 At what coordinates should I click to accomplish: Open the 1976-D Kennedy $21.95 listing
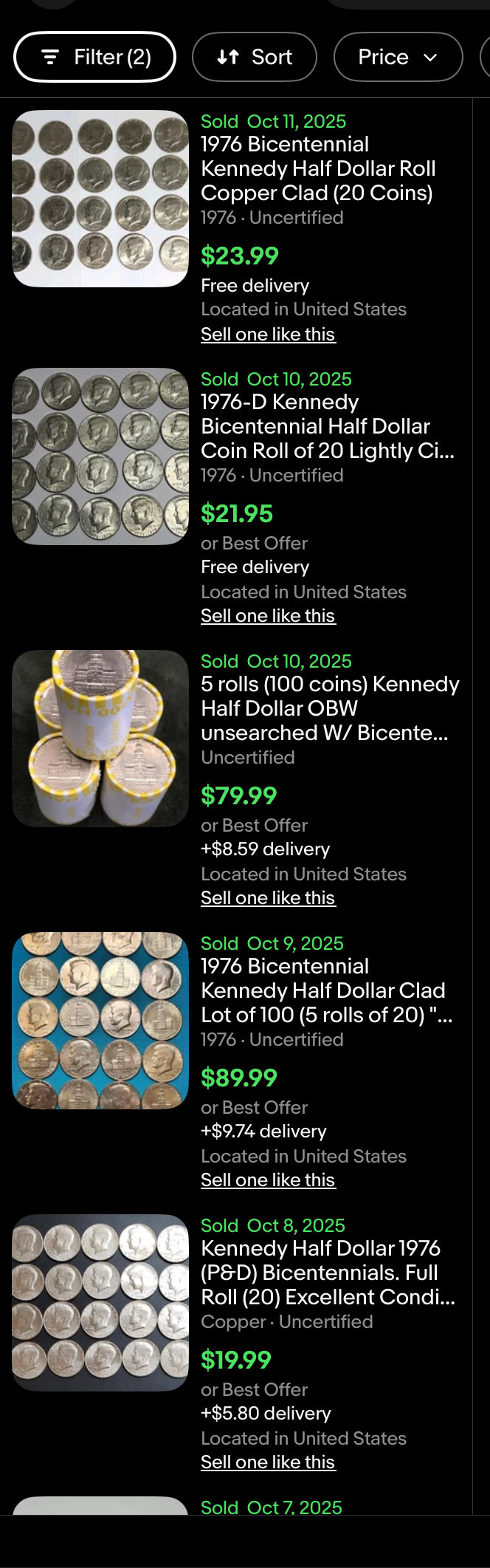tap(327, 426)
